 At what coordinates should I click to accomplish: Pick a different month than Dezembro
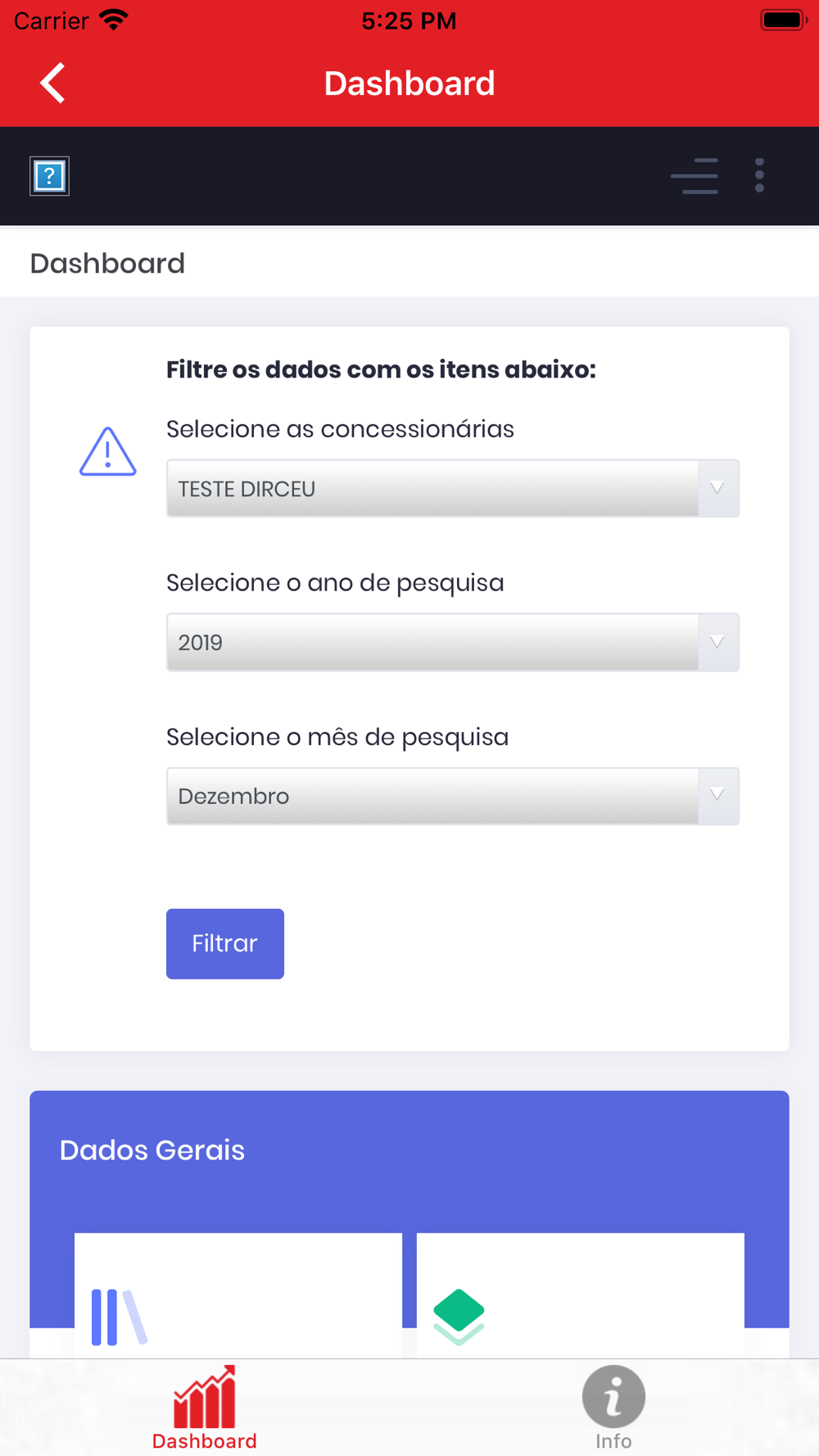[x=453, y=796]
